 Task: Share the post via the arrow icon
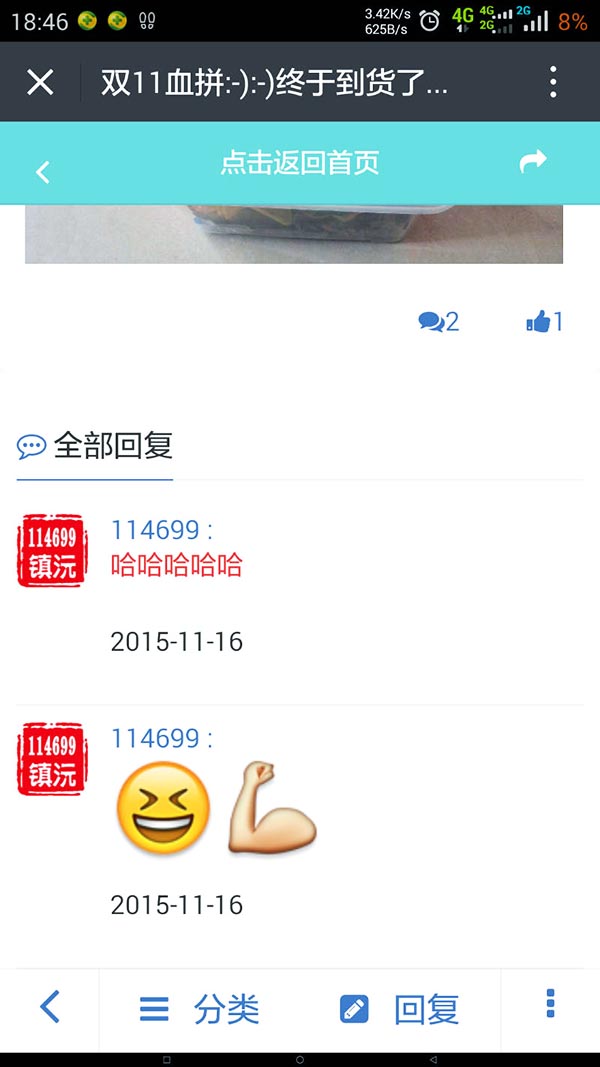click(x=533, y=161)
